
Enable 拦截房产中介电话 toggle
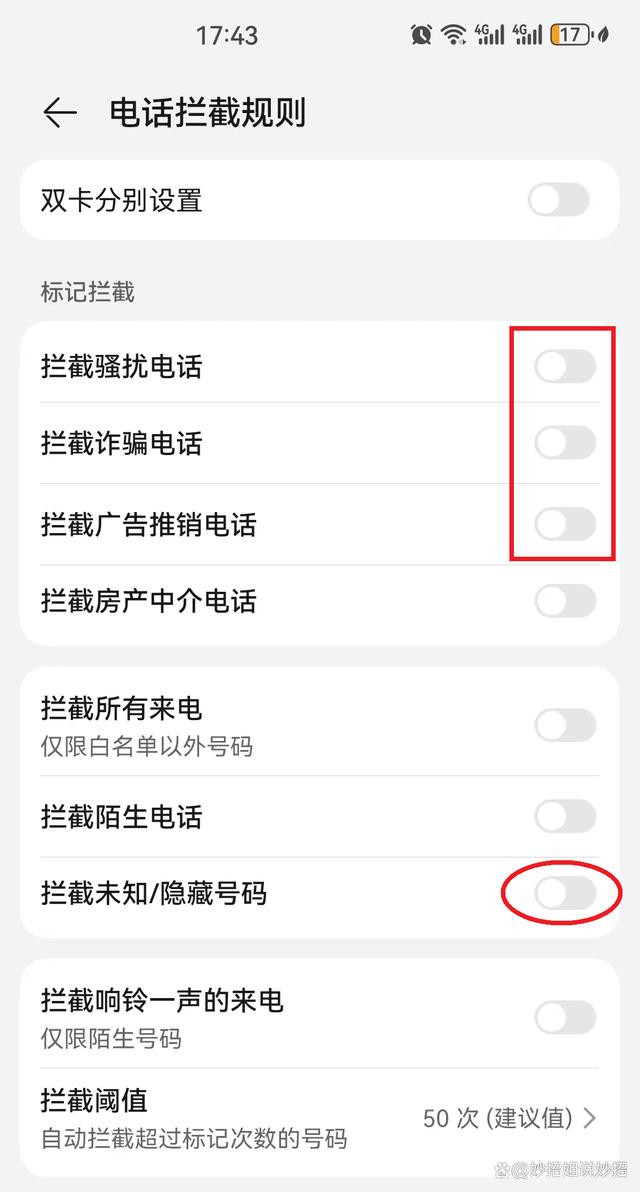tap(565, 601)
